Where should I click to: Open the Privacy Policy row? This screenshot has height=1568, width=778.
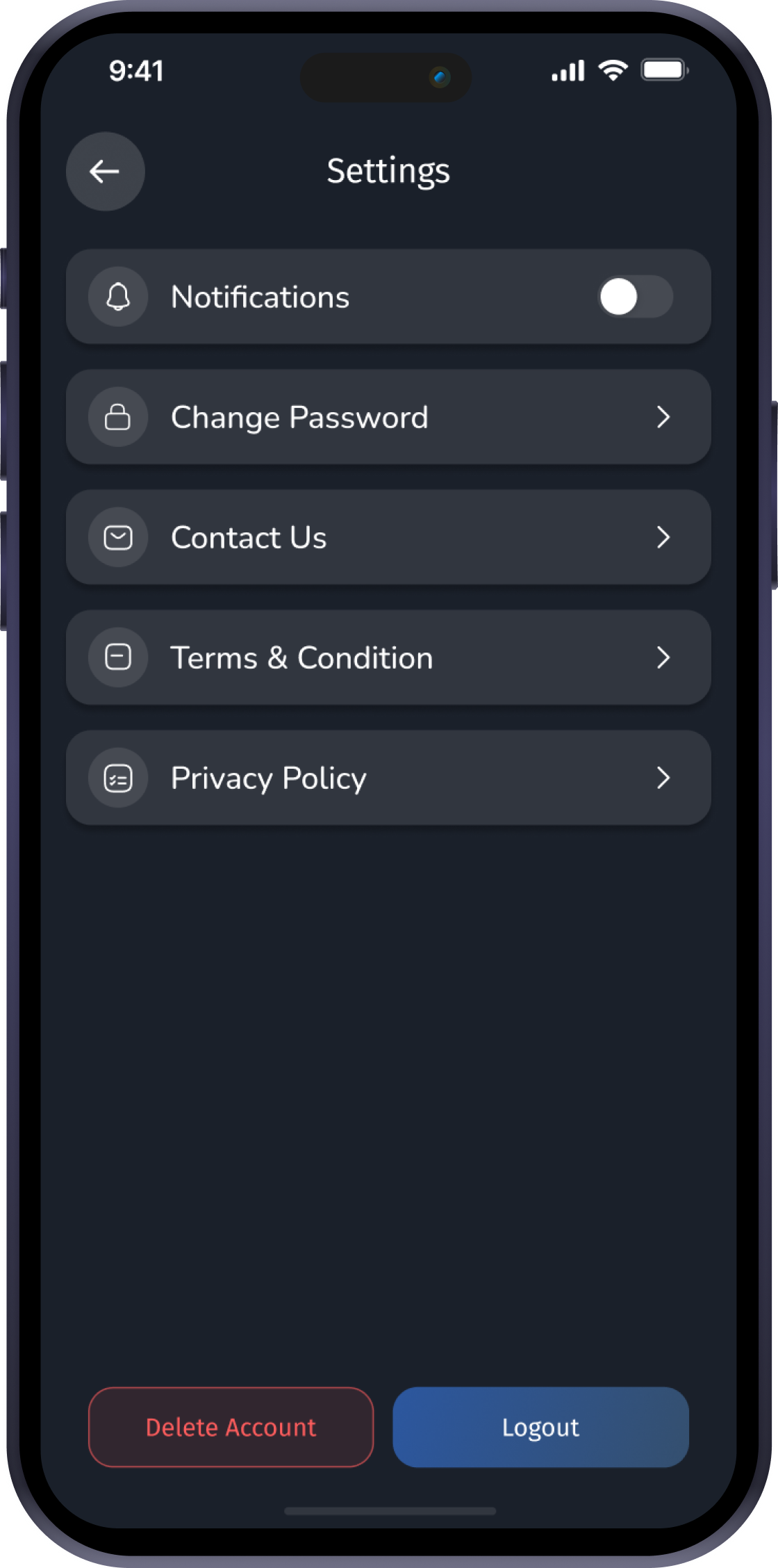click(388, 778)
